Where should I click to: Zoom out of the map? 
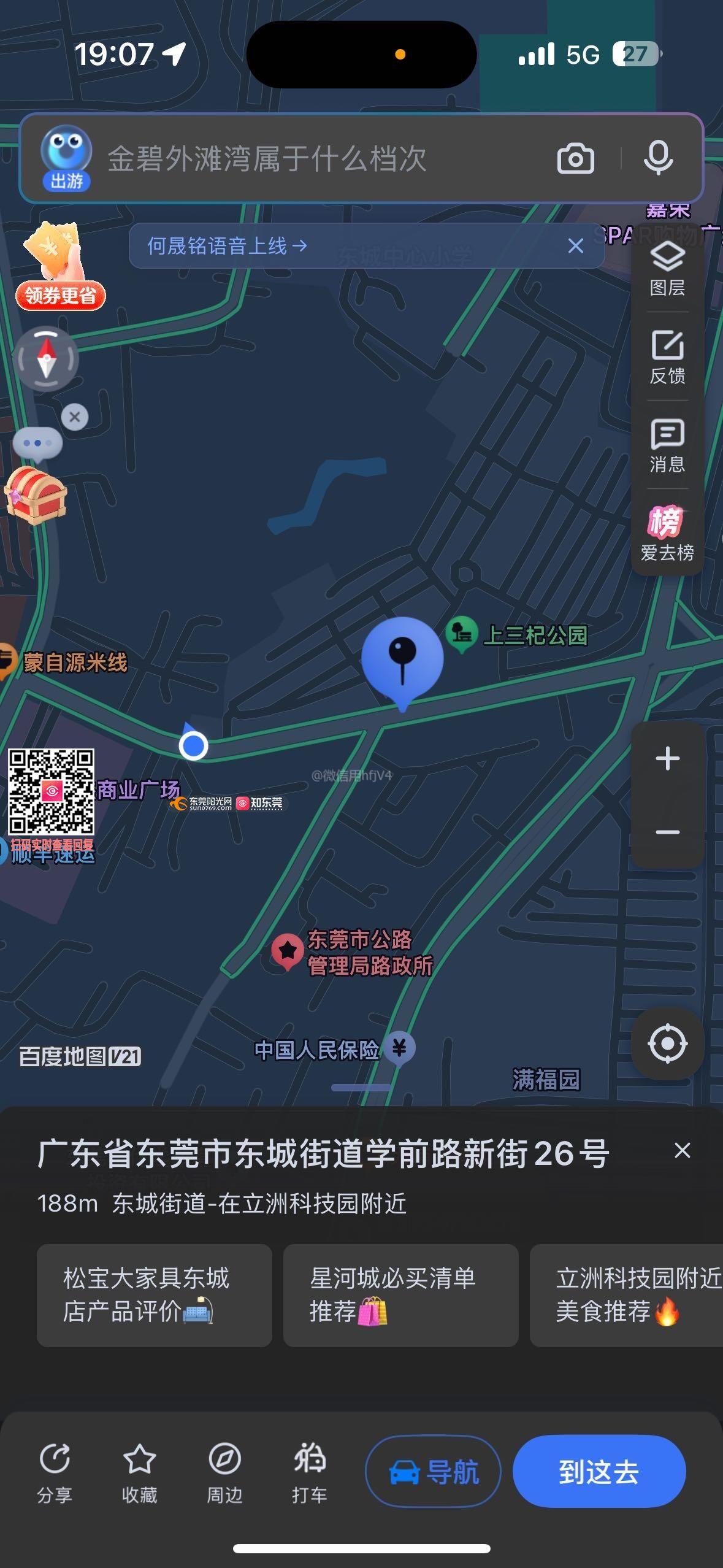667,832
